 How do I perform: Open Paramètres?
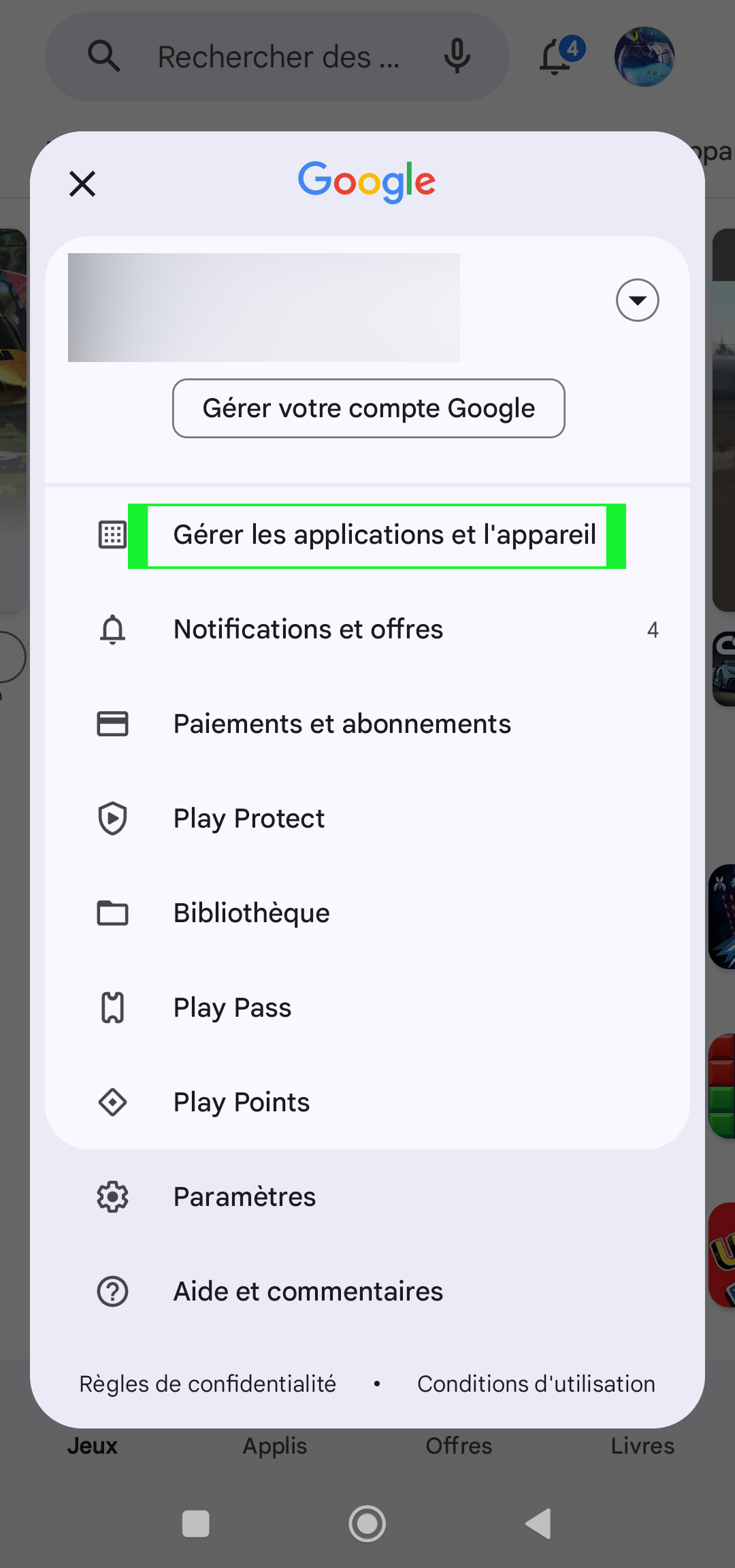click(367, 1197)
